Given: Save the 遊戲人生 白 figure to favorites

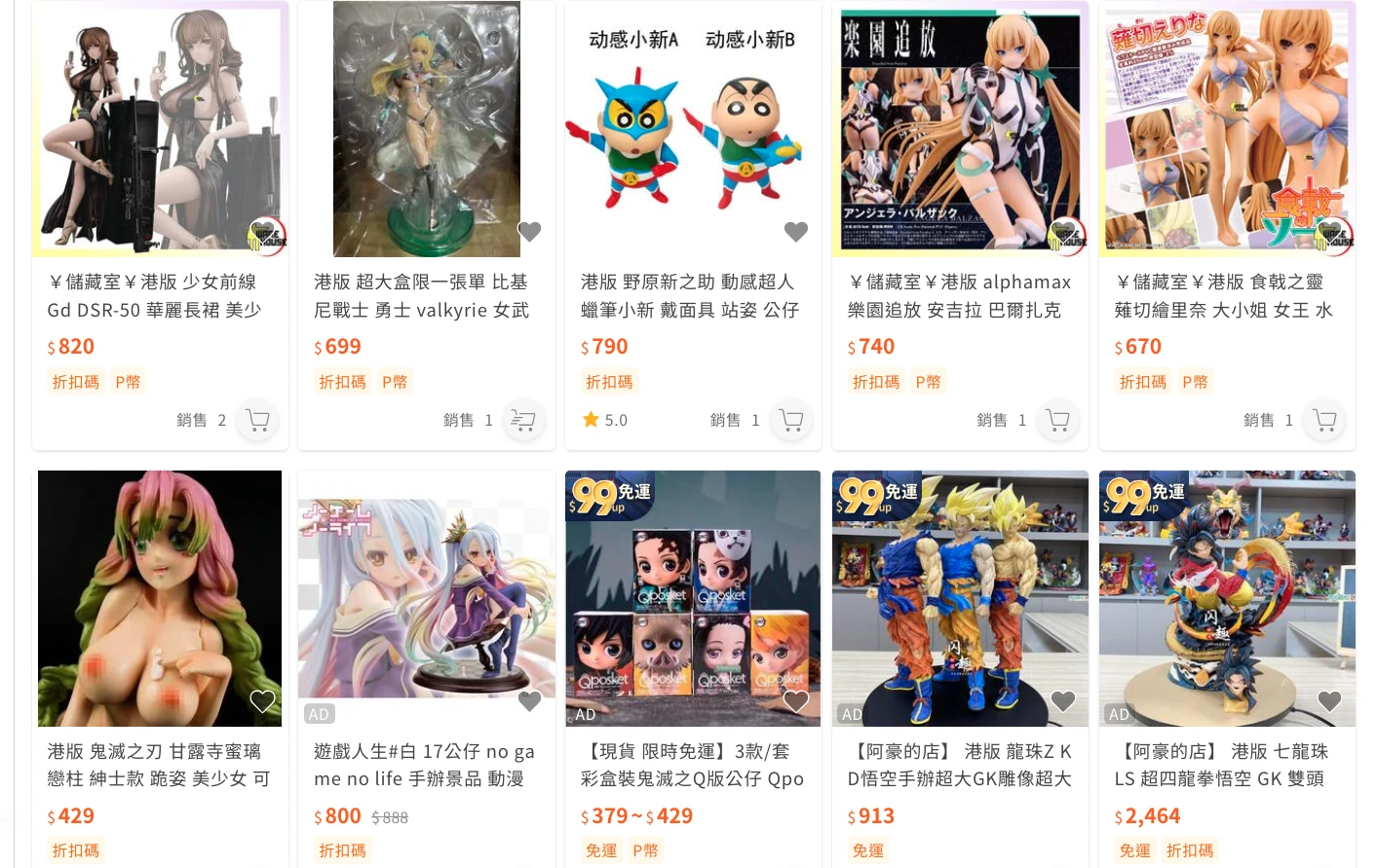Looking at the screenshot, I should pyautogui.click(x=529, y=701).
